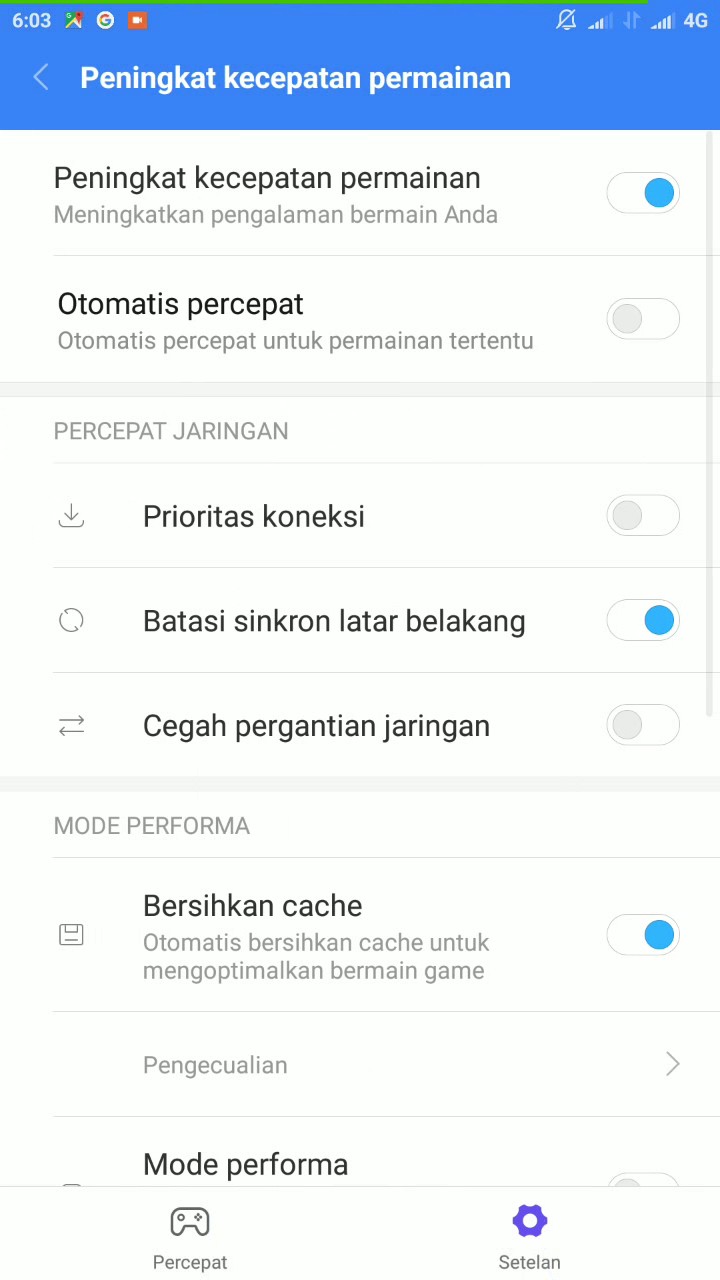Open the Pengecualian row

click(x=400, y=1065)
